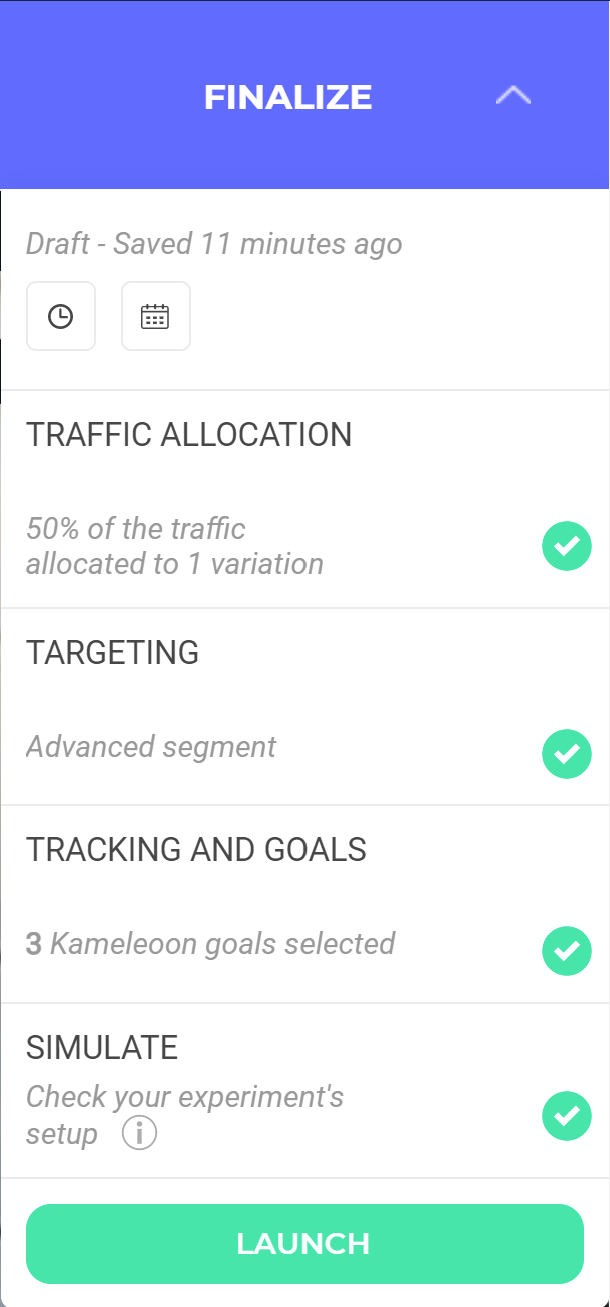The image size is (610, 1307).
Task: Open the Simulate section
Action: coord(305,1090)
